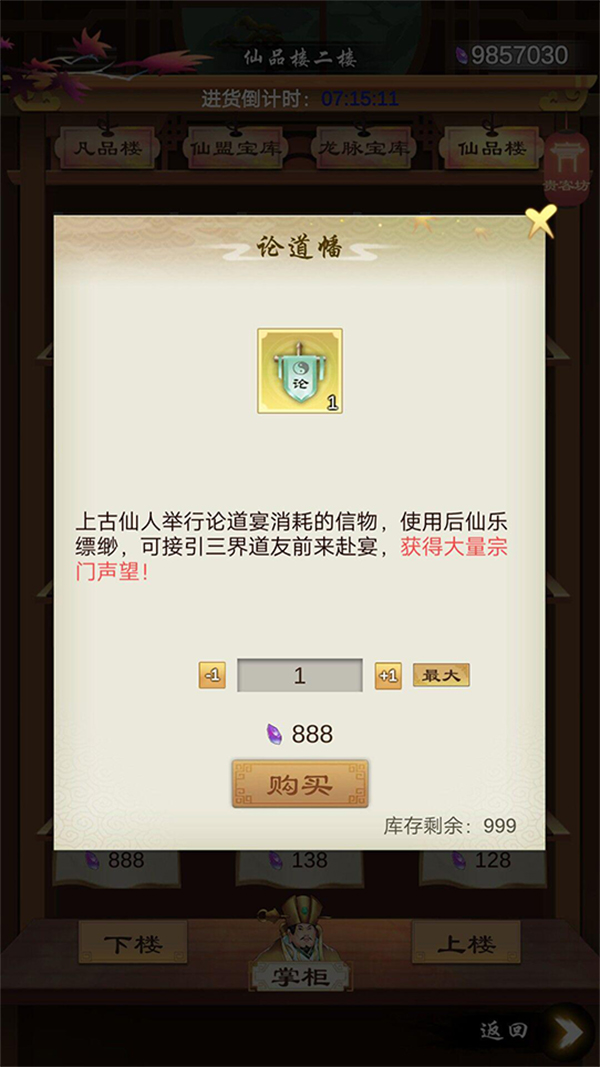The width and height of the screenshot is (600, 1067).
Task: Switch to the 龙脉宝库 tab
Action: point(364,149)
